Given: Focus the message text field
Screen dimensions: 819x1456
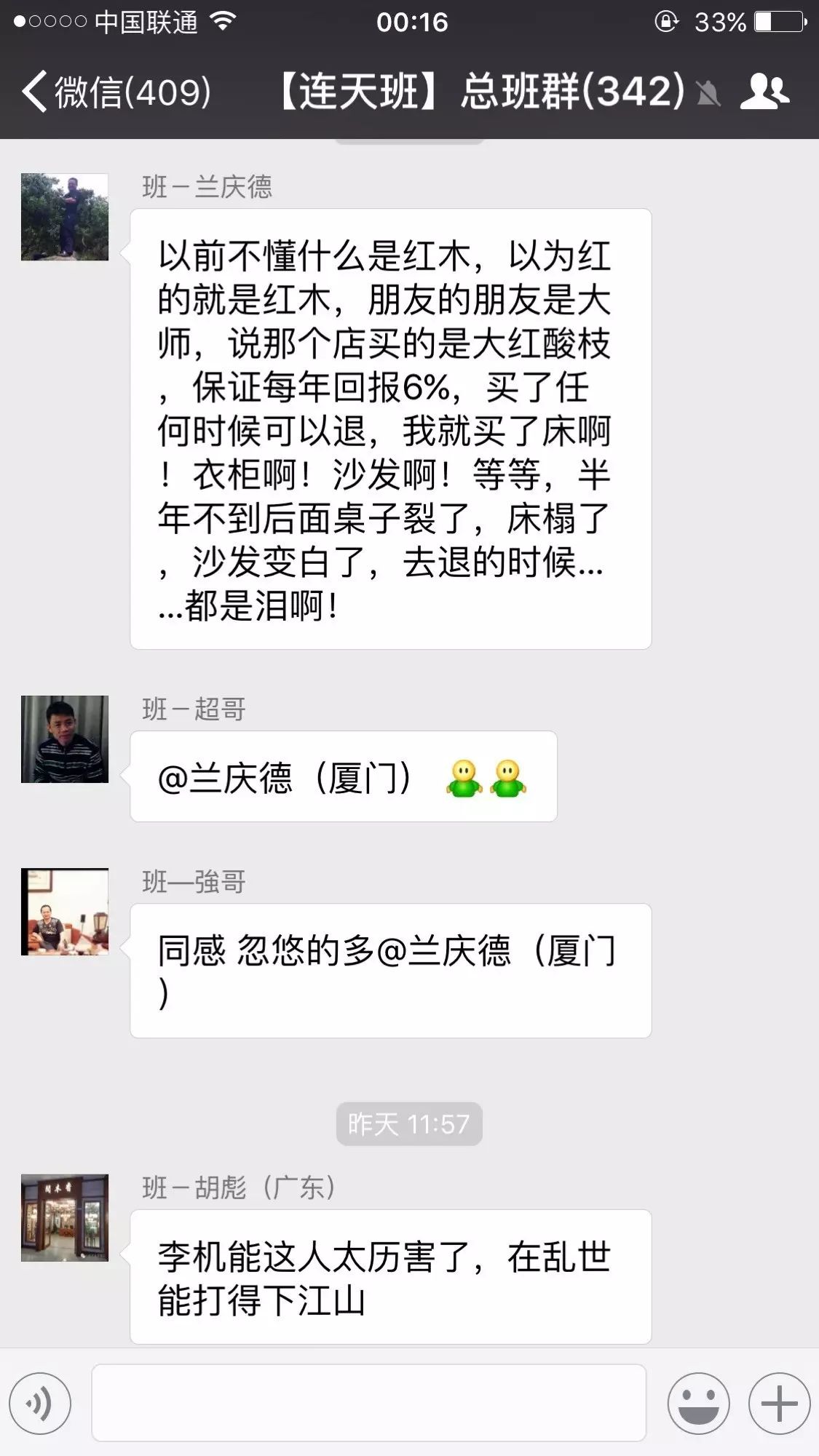Looking at the screenshot, I should [x=368, y=1403].
